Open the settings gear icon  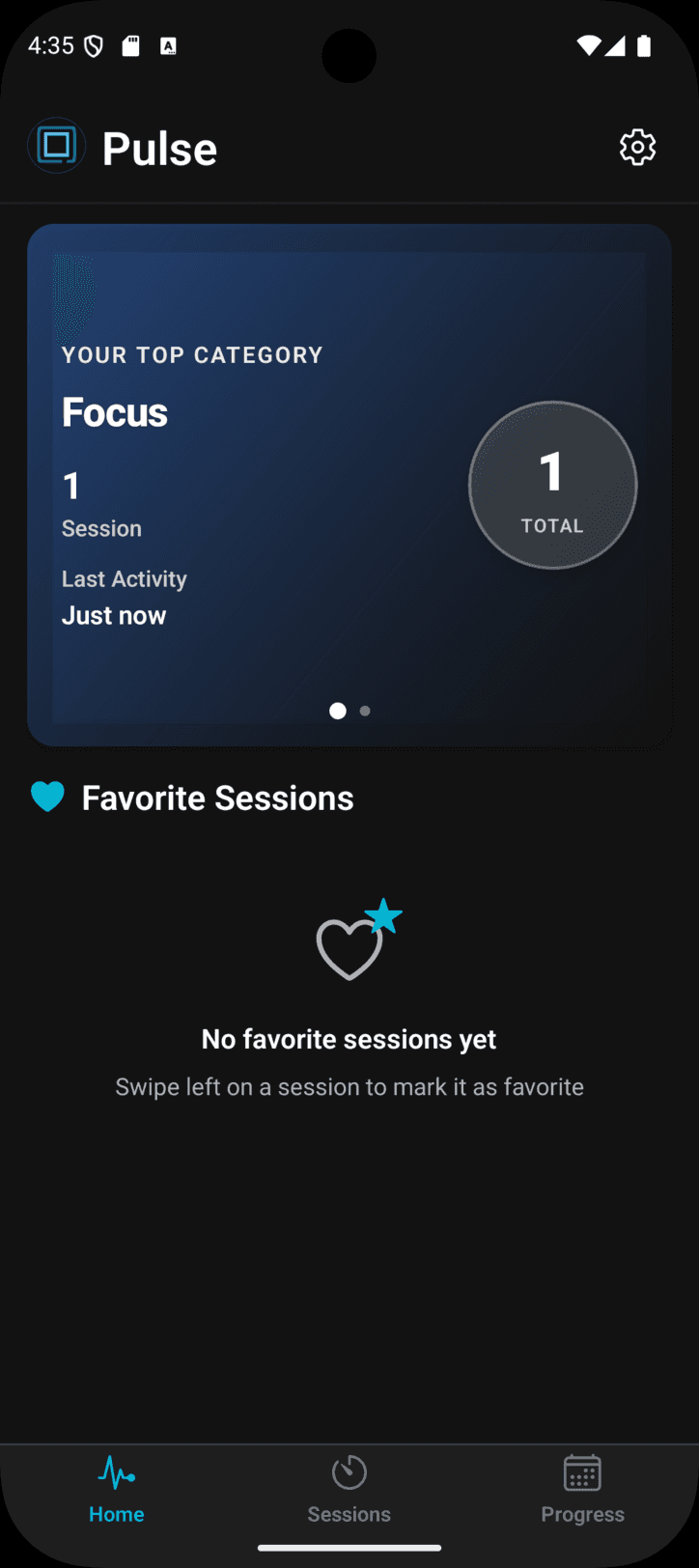(636, 147)
